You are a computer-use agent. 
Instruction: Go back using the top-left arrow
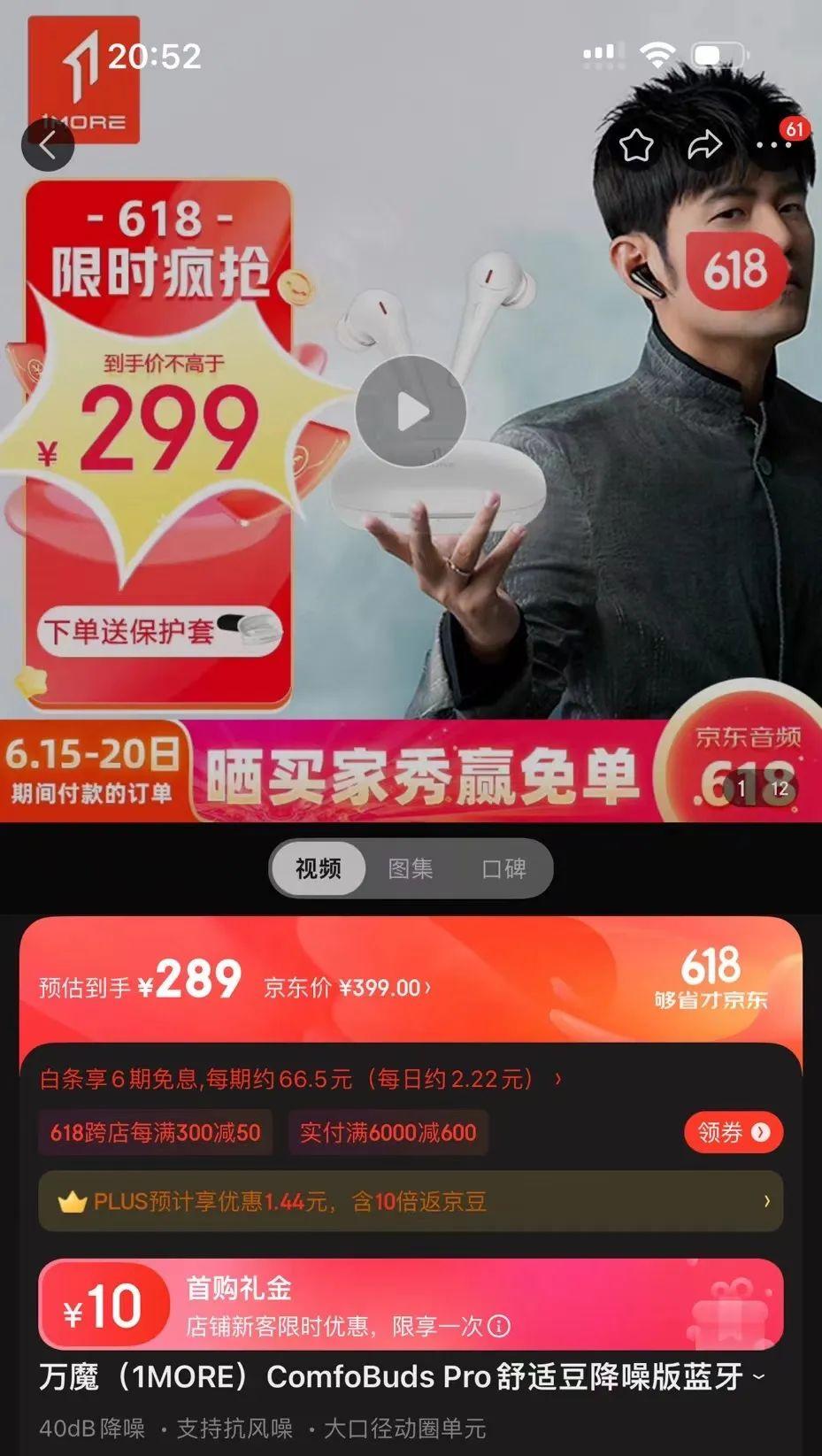(48, 145)
